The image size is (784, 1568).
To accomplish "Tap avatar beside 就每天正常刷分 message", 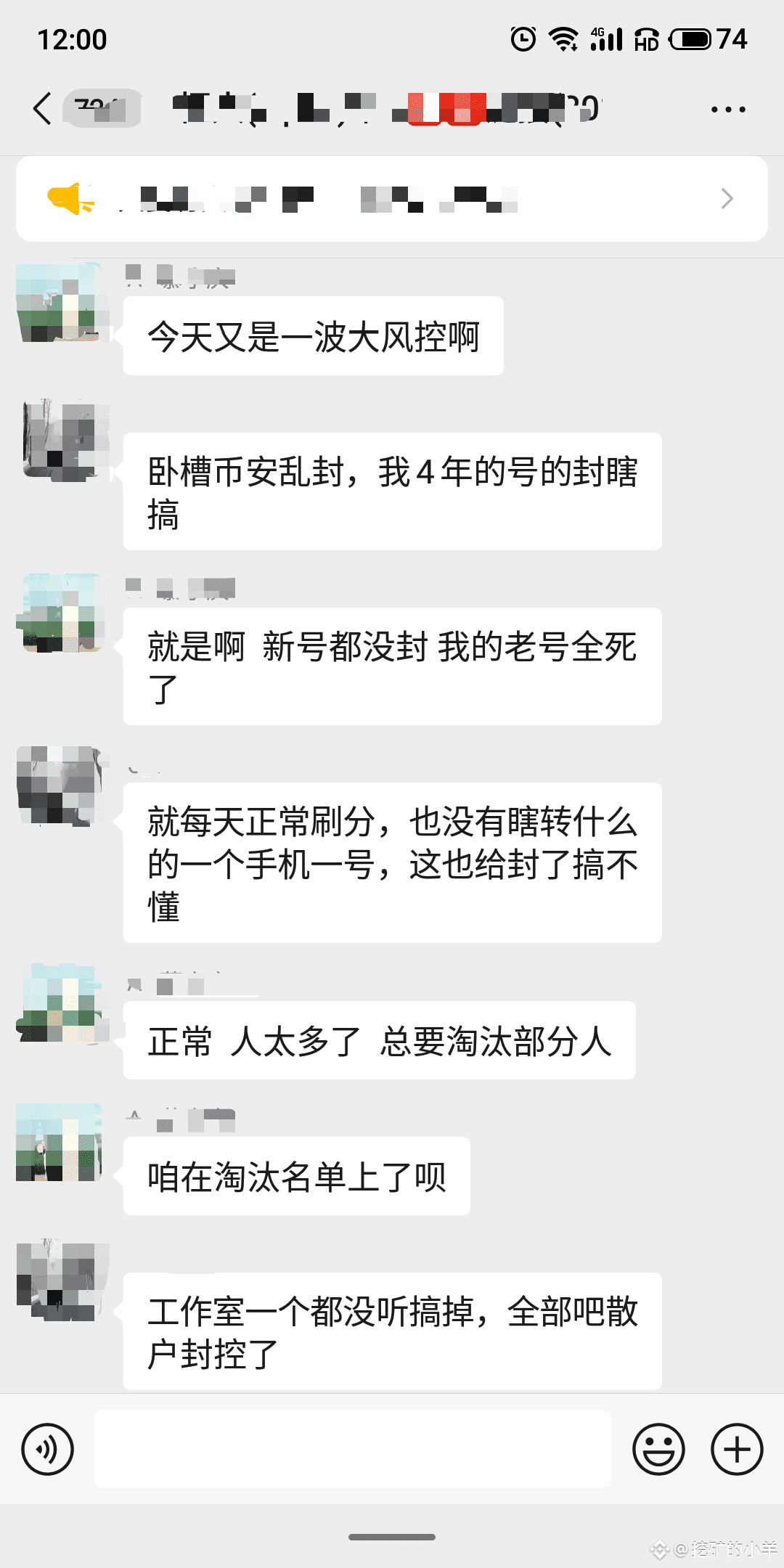I will click(x=60, y=786).
